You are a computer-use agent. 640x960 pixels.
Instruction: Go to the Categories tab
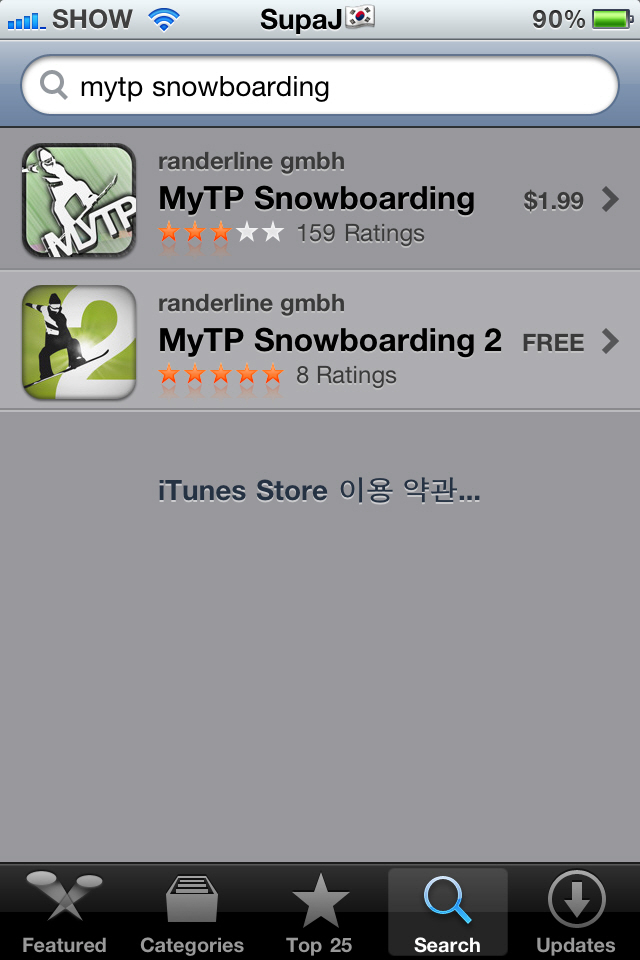pos(192,912)
